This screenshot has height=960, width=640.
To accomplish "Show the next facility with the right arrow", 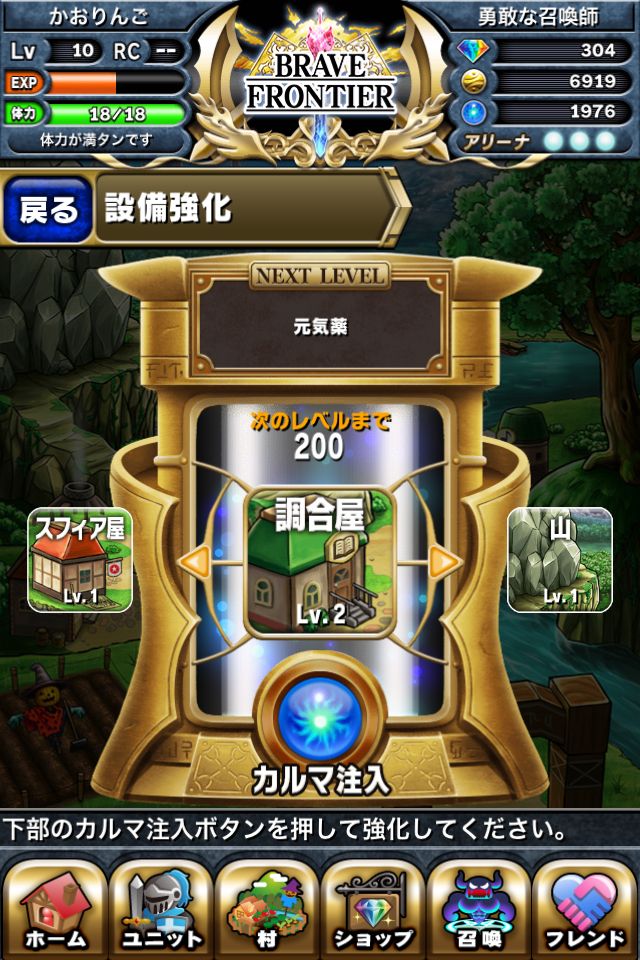I will click(x=444, y=563).
